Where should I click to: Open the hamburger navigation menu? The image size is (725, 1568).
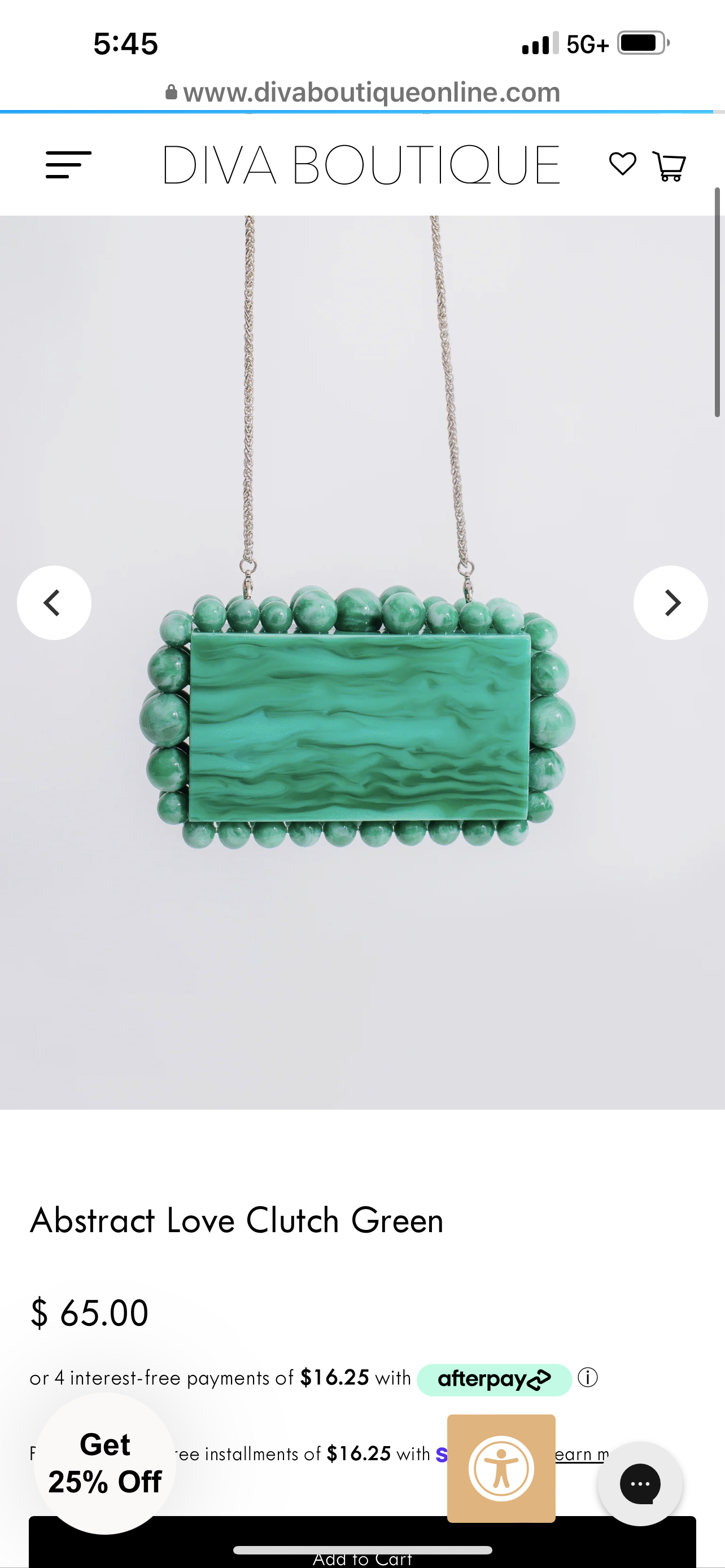68,165
